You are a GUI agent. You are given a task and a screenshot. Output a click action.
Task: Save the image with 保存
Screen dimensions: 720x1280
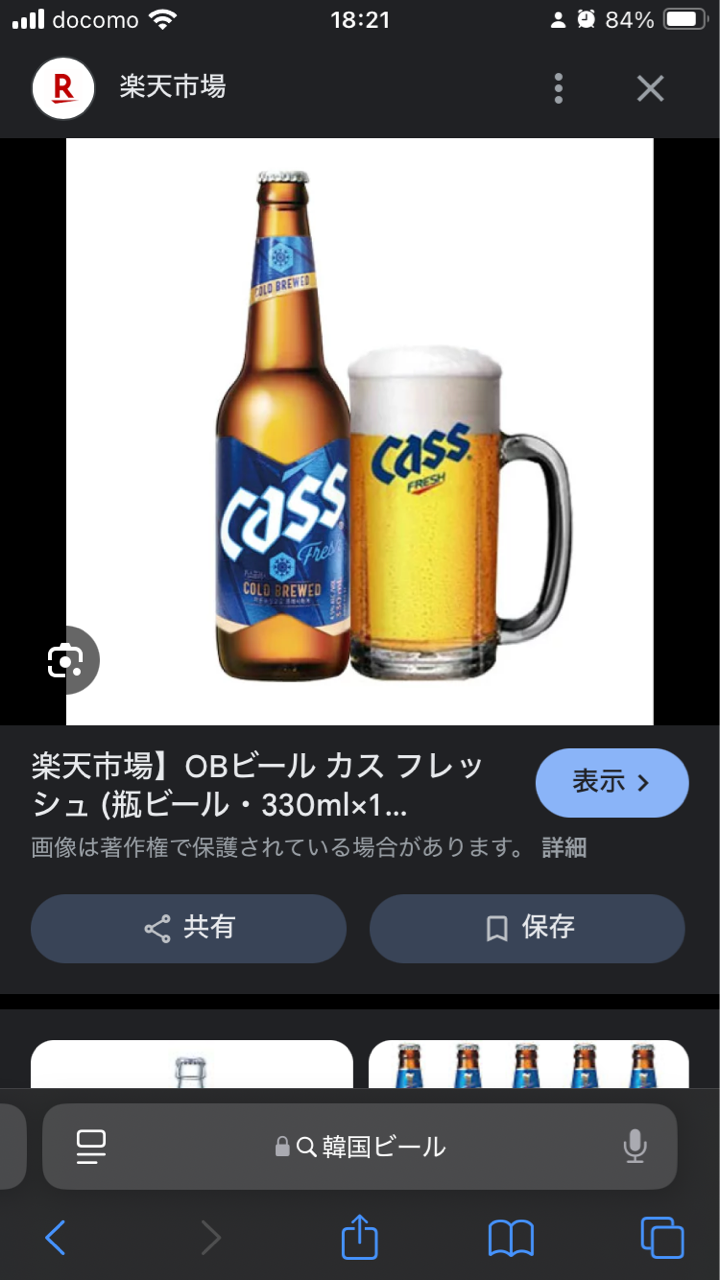[x=527, y=928]
